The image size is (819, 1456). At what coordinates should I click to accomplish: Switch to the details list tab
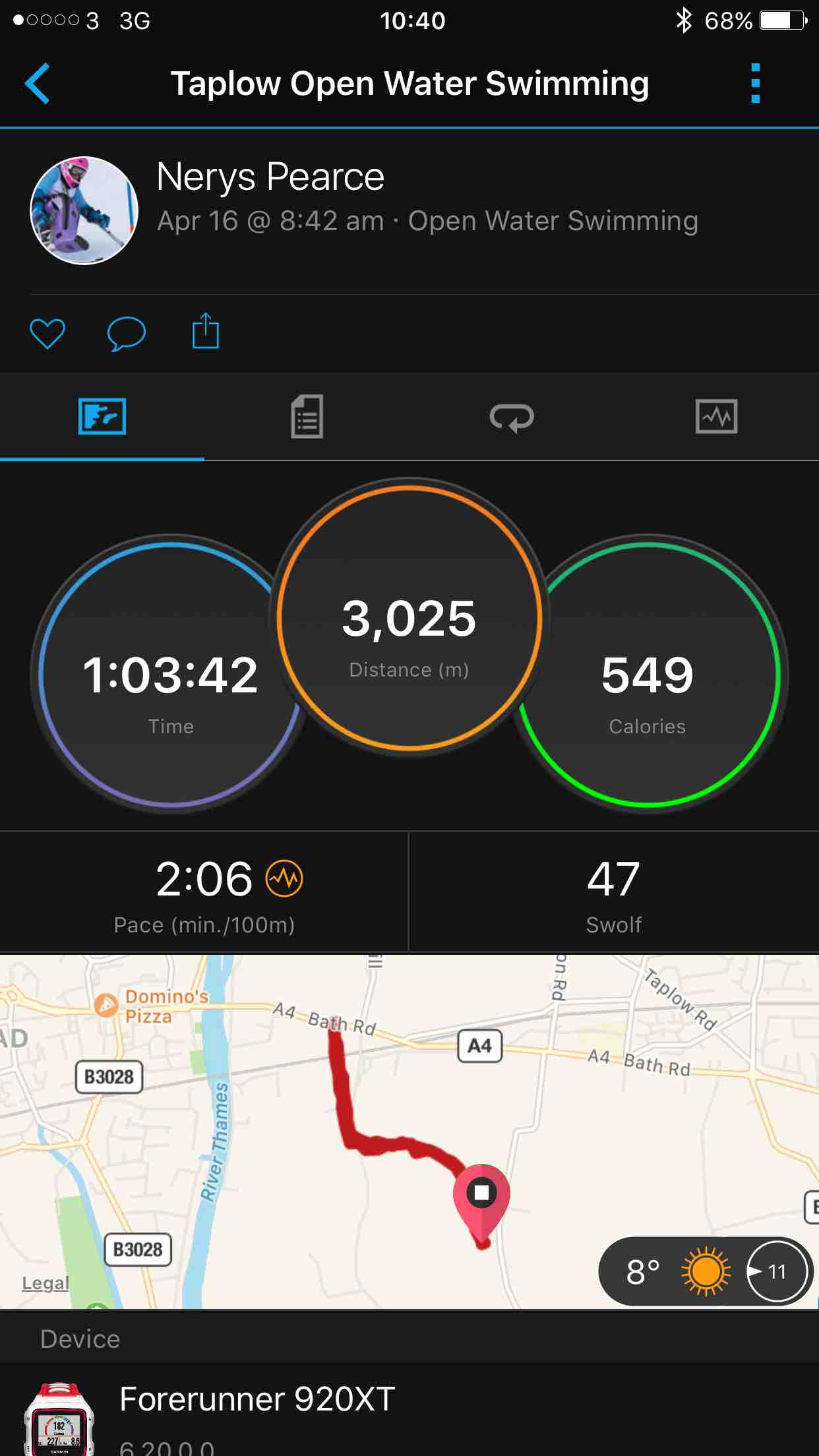307,417
